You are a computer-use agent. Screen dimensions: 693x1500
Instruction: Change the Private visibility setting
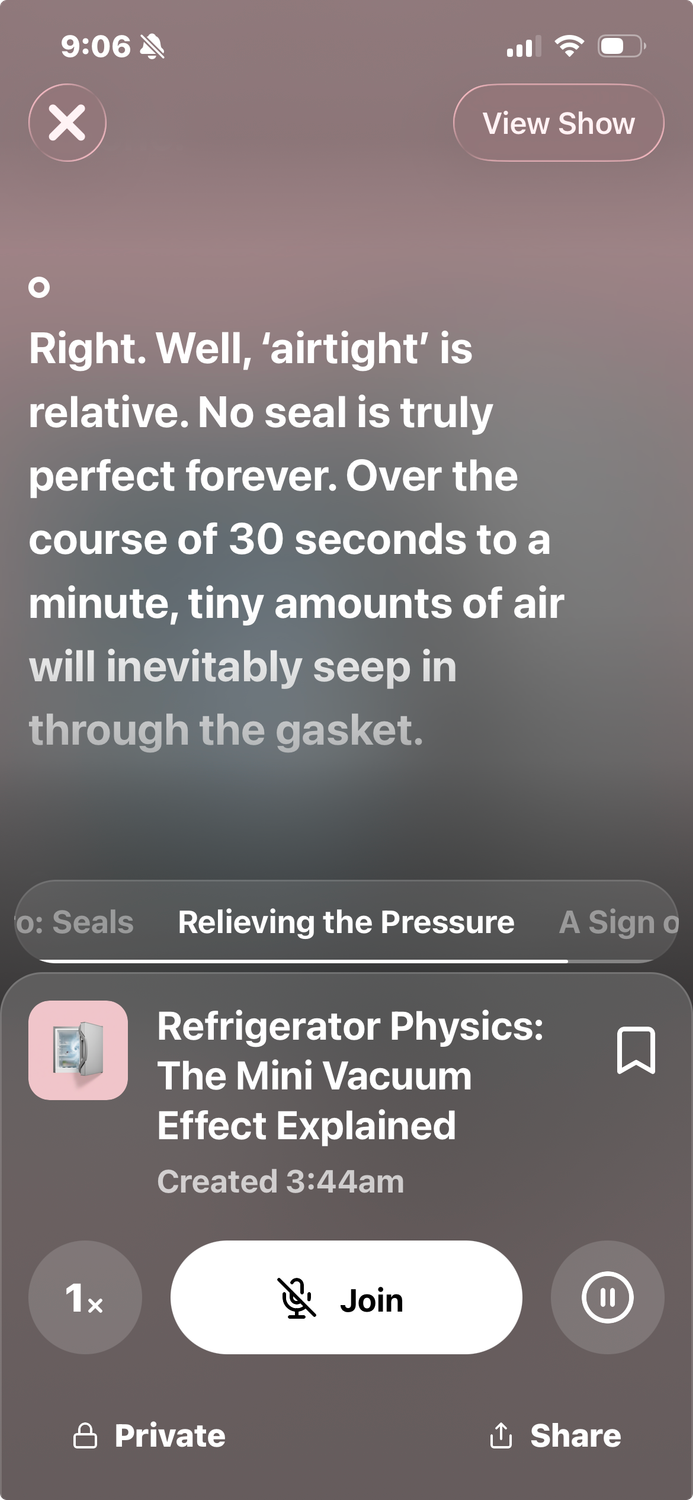click(150, 1436)
